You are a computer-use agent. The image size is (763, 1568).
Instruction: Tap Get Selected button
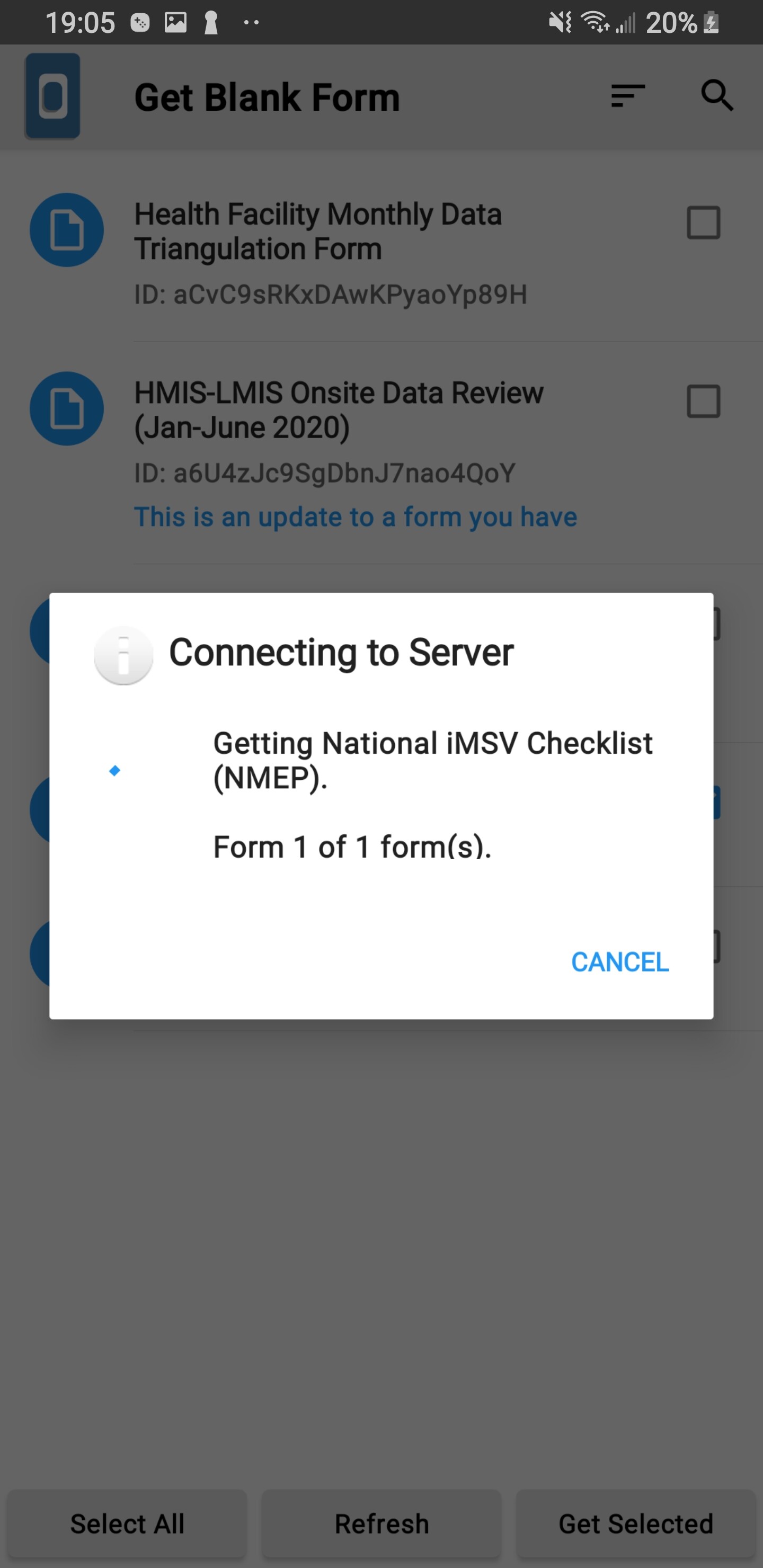(636, 1524)
